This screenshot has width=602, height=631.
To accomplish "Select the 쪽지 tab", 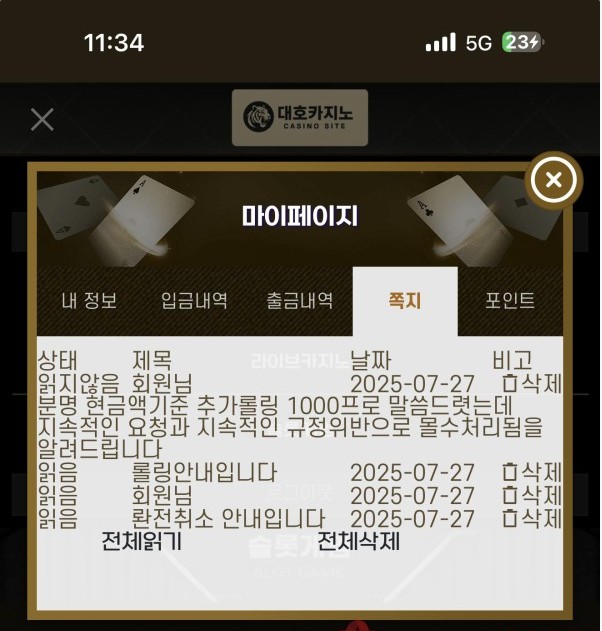I will [405, 301].
